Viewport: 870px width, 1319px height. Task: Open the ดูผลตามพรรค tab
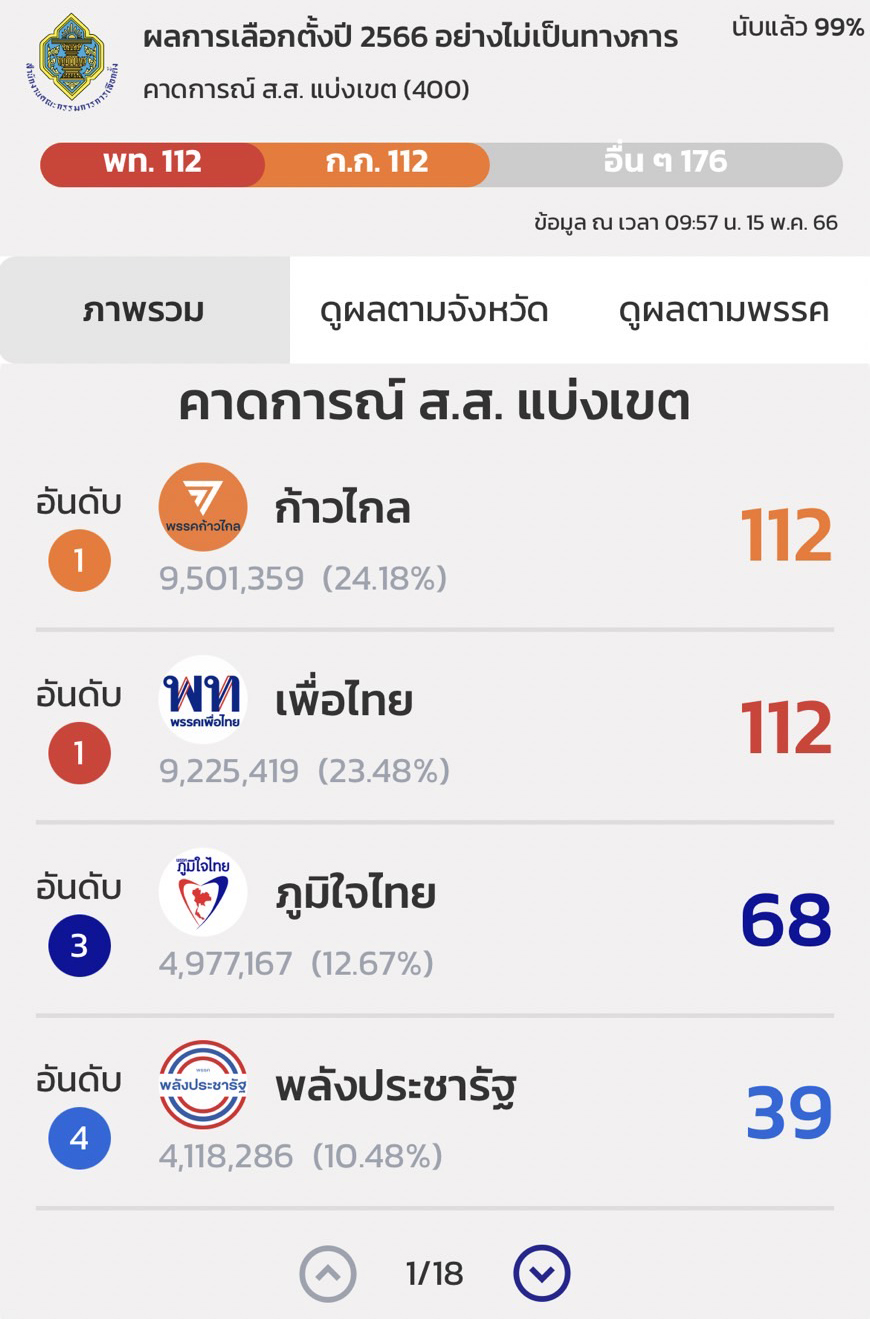pos(724,309)
